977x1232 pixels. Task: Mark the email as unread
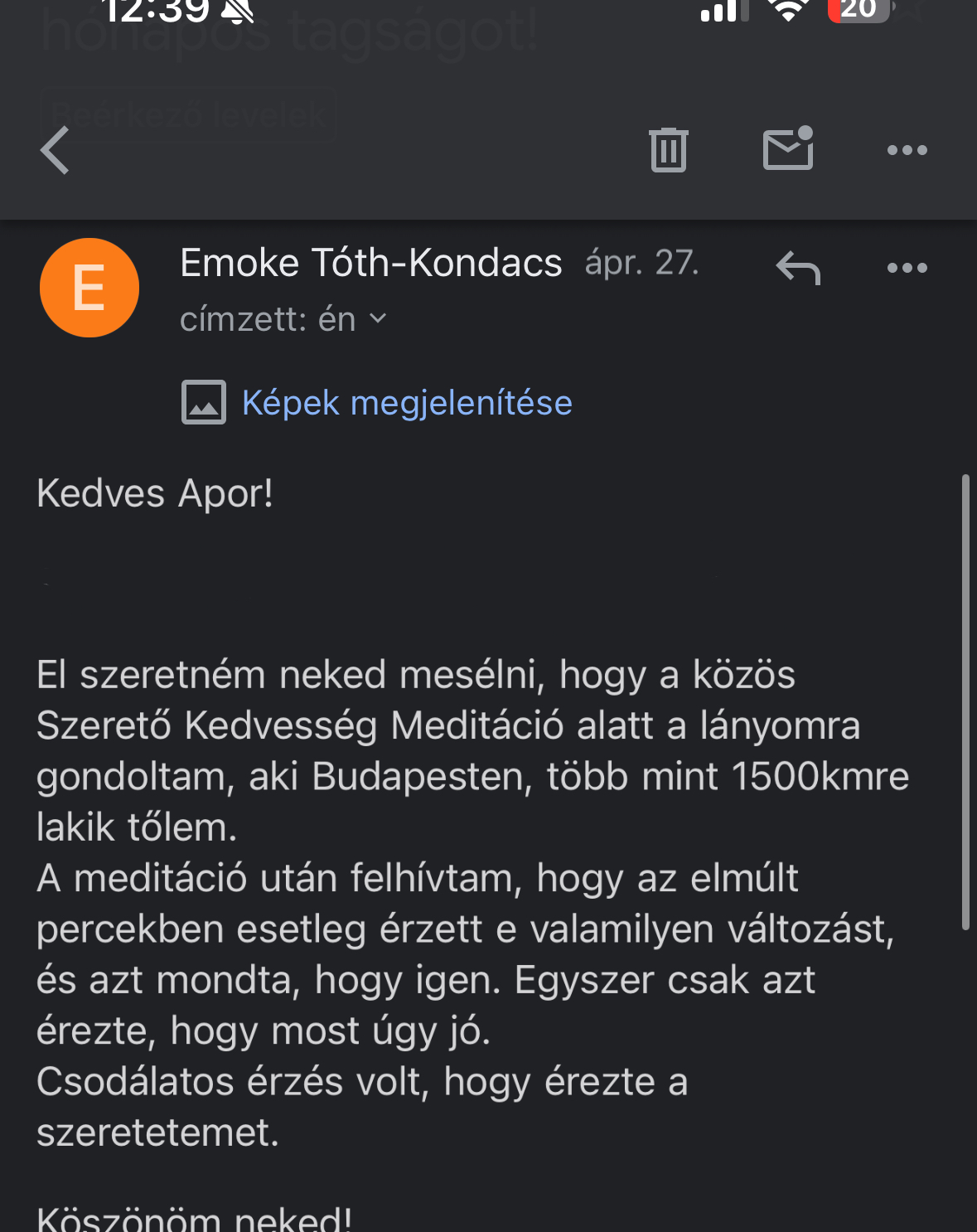click(x=787, y=149)
